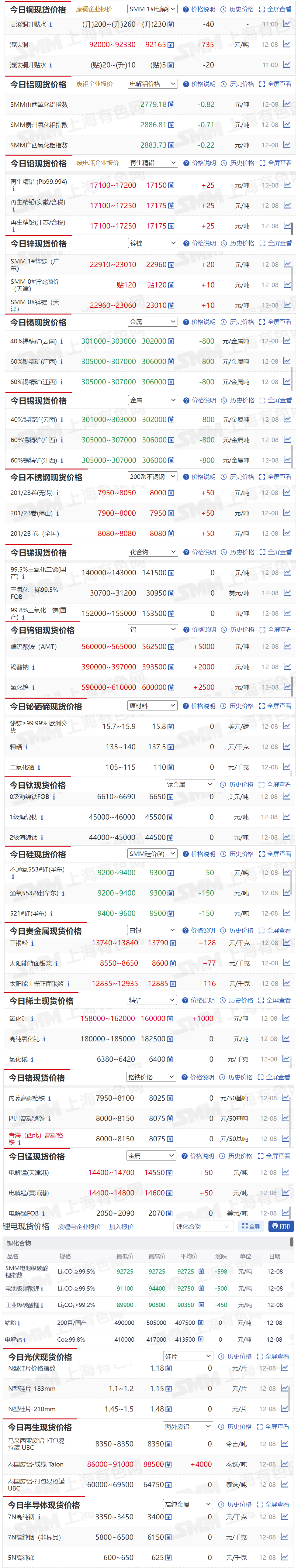Expand the 钛金属 dropdown
The height and width of the screenshot is (1568, 298).
coord(189,785)
